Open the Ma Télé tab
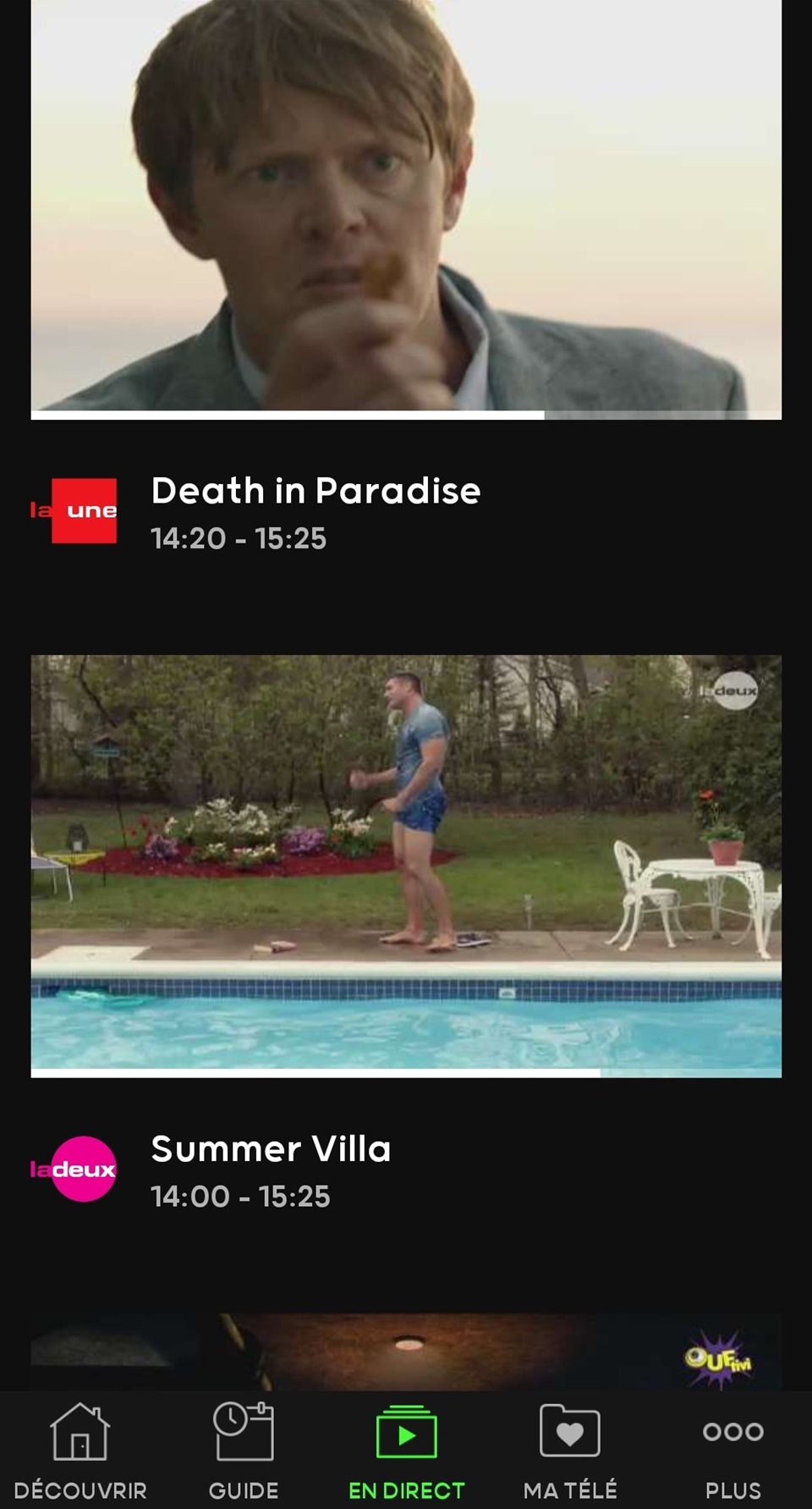The image size is (812, 1509). [x=570, y=1451]
